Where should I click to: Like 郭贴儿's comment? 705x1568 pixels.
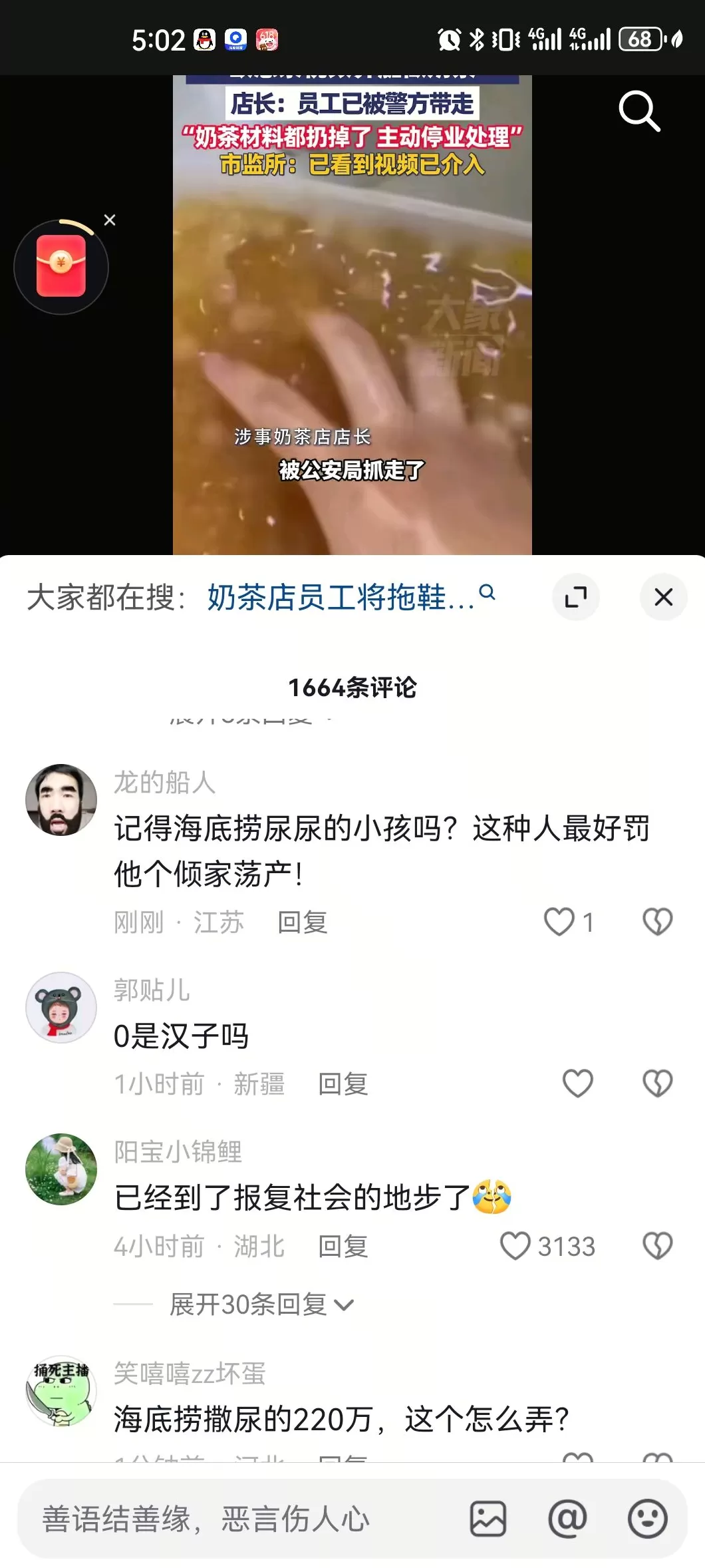(x=577, y=1083)
